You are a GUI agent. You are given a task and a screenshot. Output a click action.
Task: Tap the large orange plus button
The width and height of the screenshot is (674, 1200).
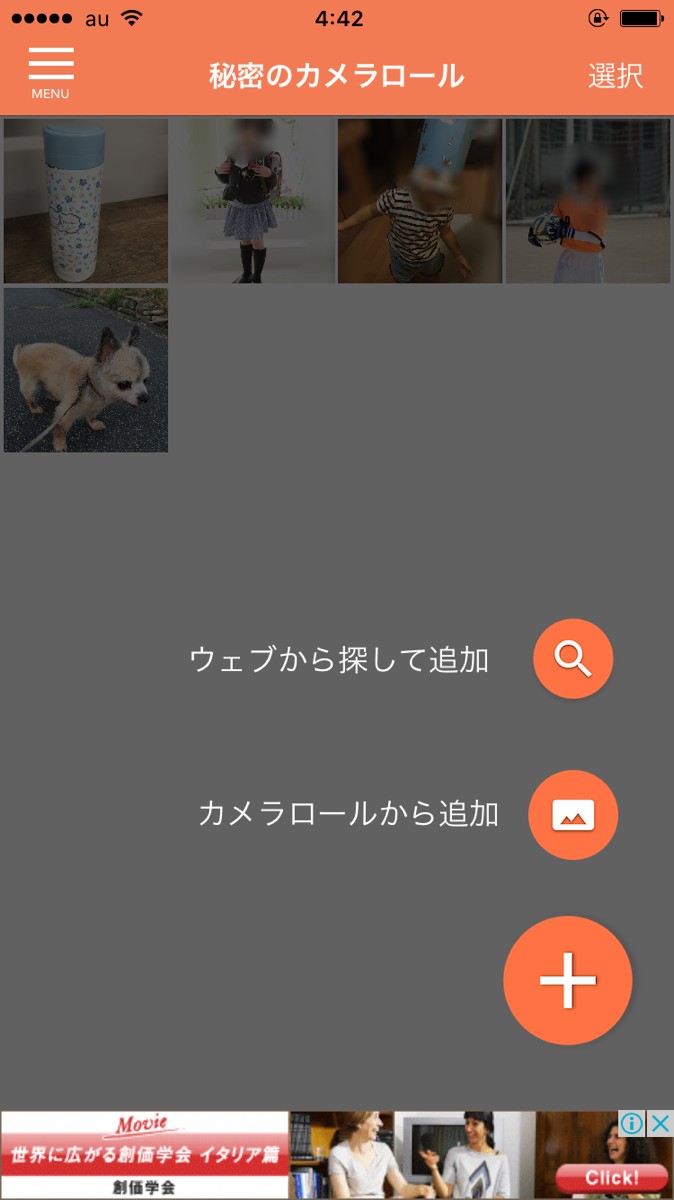pyautogui.click(x=568, y=980)
